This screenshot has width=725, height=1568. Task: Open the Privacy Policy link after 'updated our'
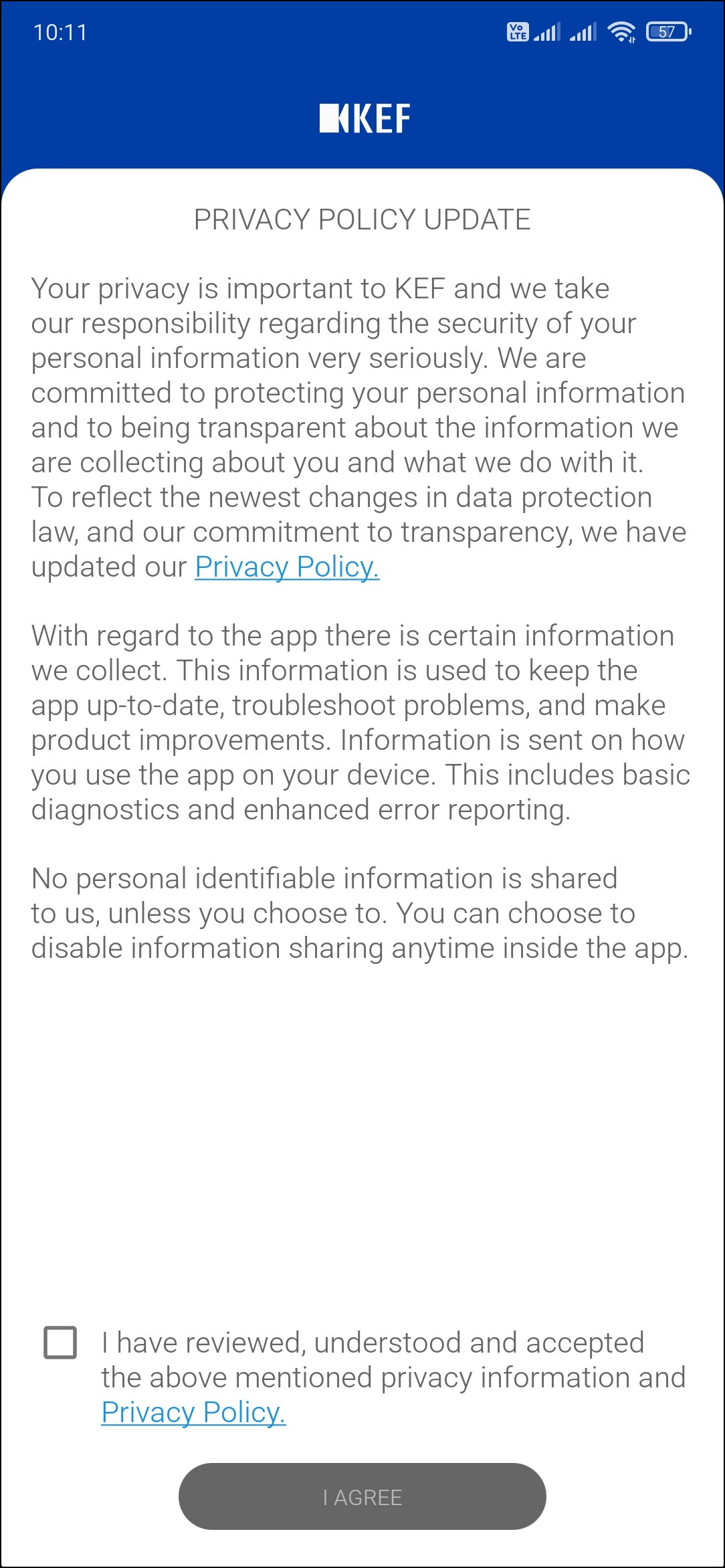pyautogui.click(x=287, y=567)
